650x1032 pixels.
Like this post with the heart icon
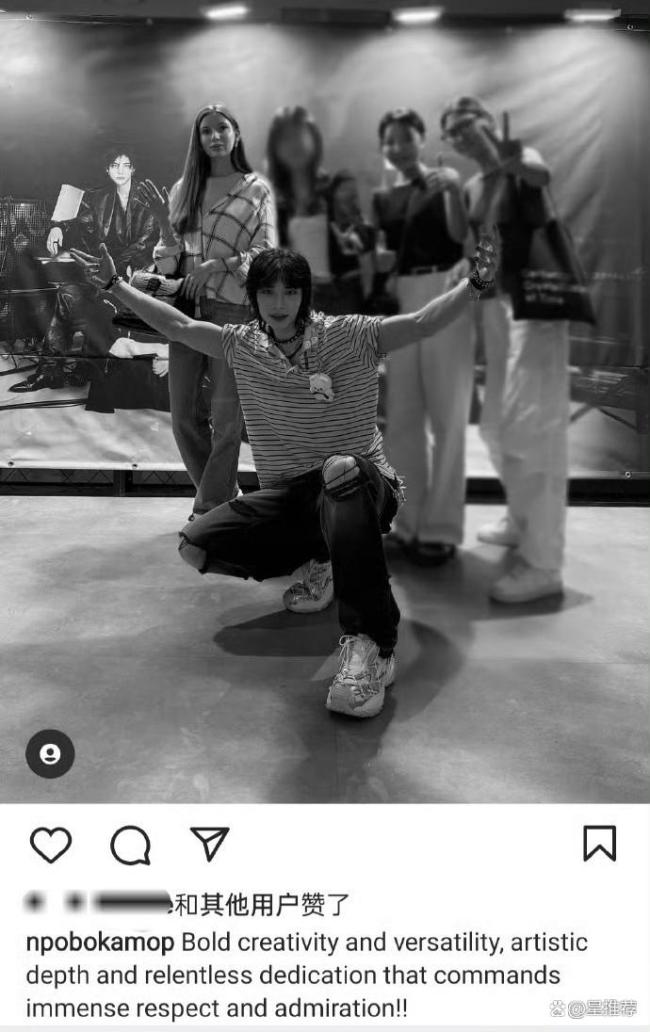50,845
